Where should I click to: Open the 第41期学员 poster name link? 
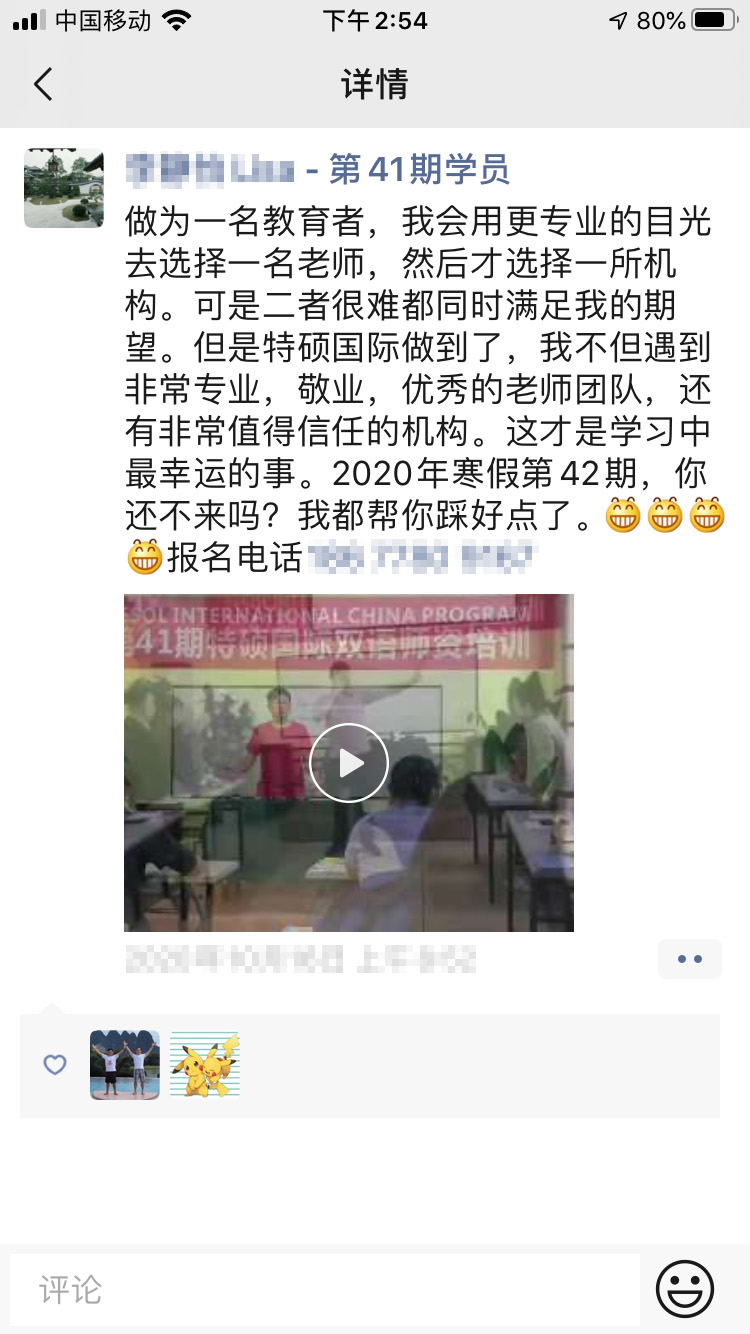point(318,169)
